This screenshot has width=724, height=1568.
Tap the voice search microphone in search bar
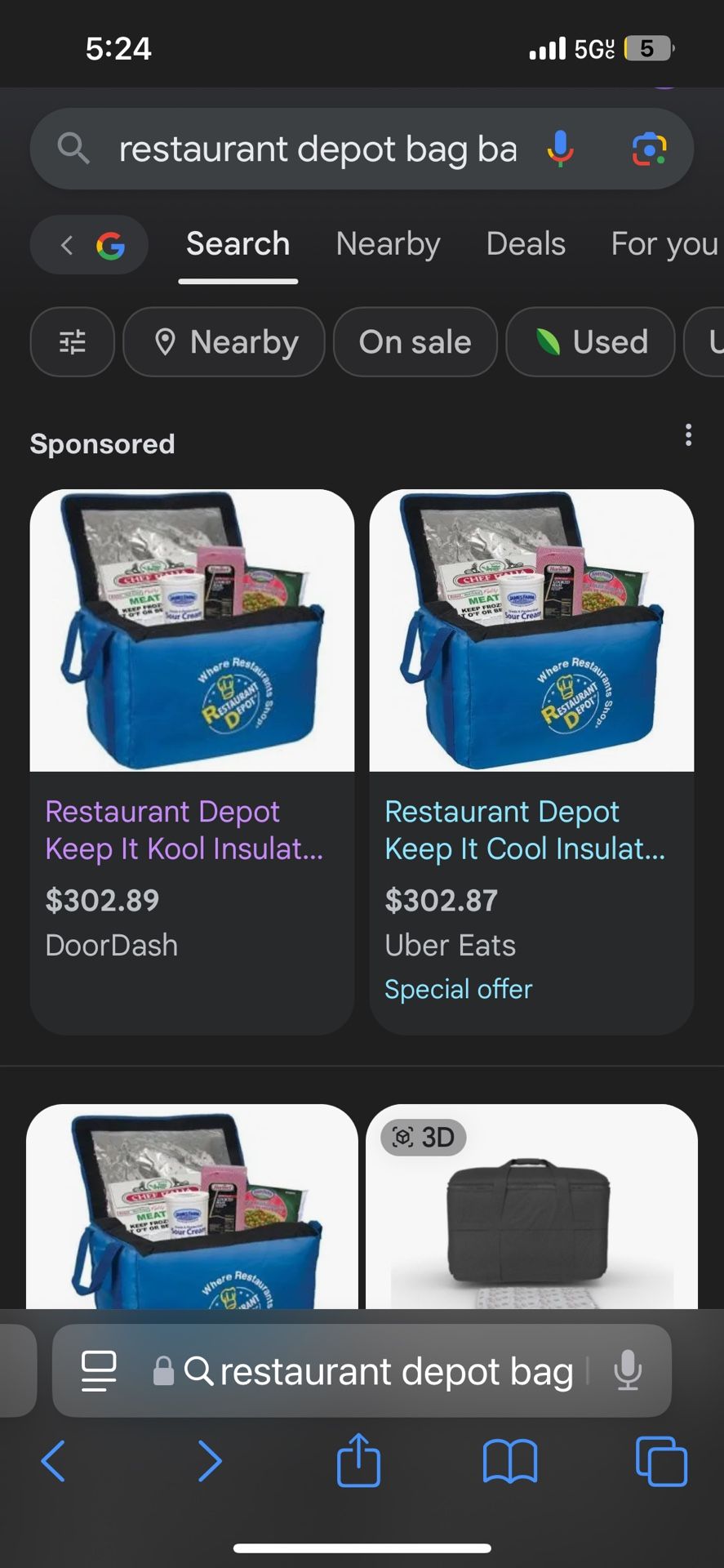561,148
